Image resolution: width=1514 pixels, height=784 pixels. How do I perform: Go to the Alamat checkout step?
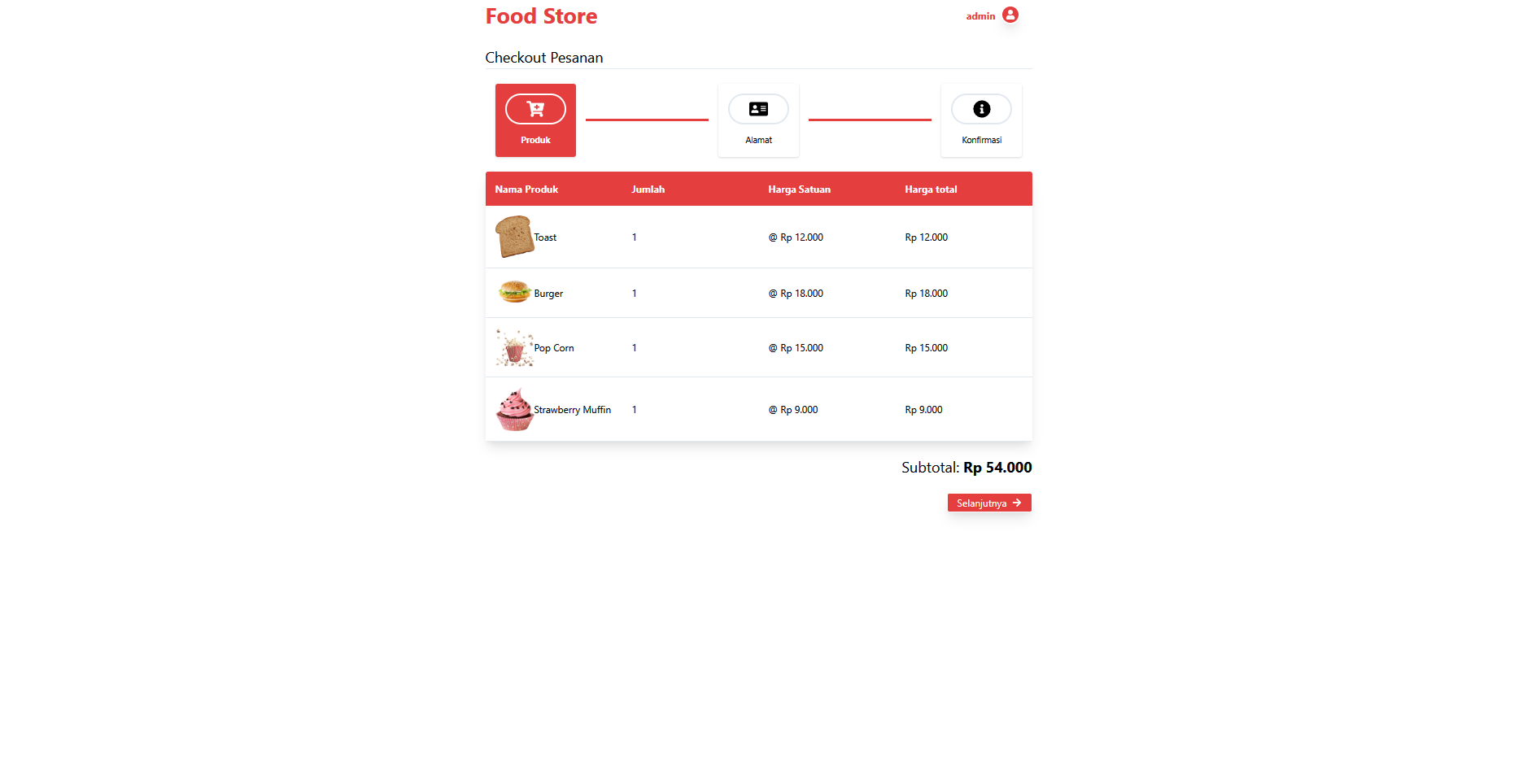(x=758, y=120)
